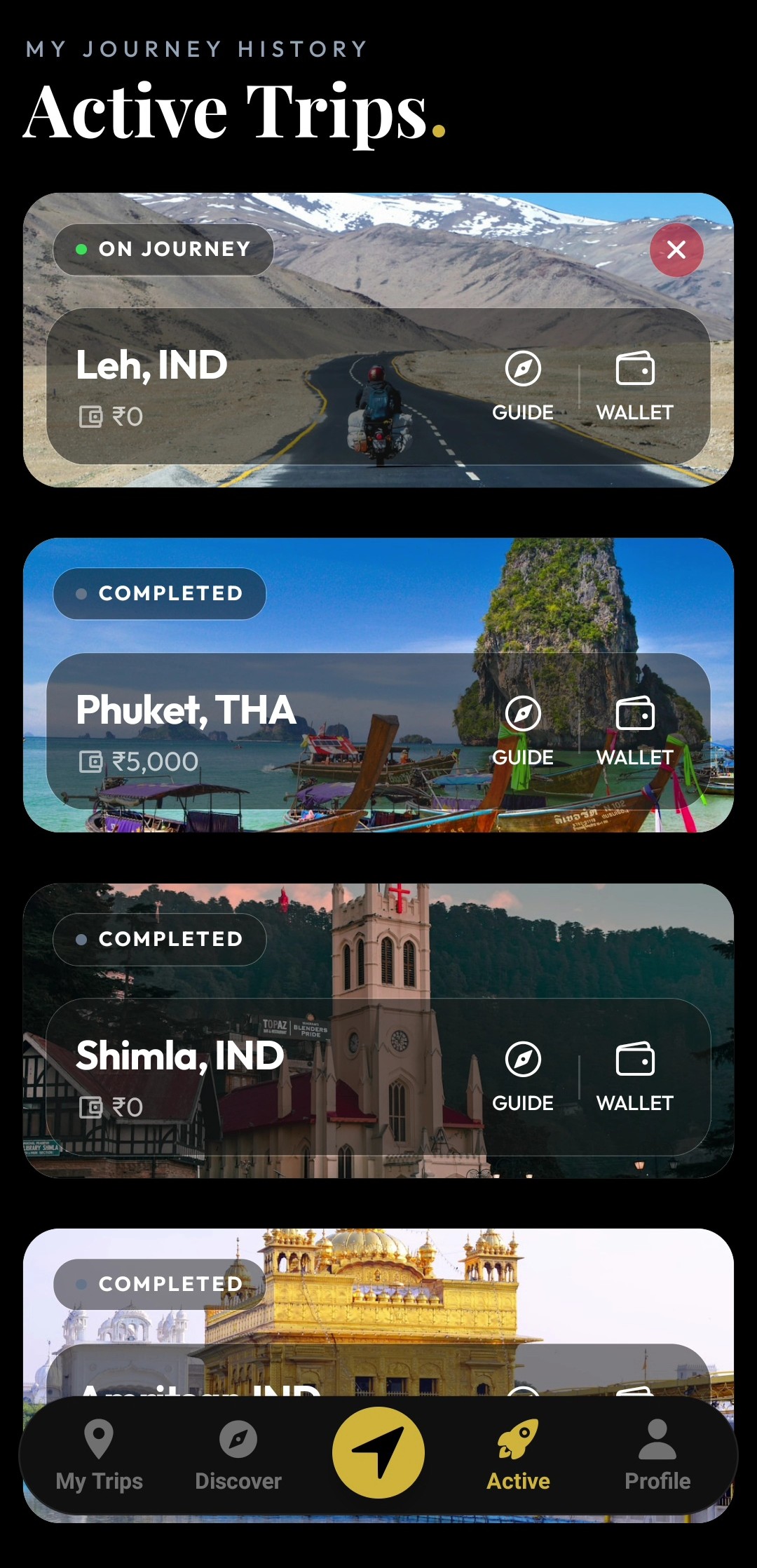Cancel the Leh trip with the red X
The image size is (757, 1568).
676,250
